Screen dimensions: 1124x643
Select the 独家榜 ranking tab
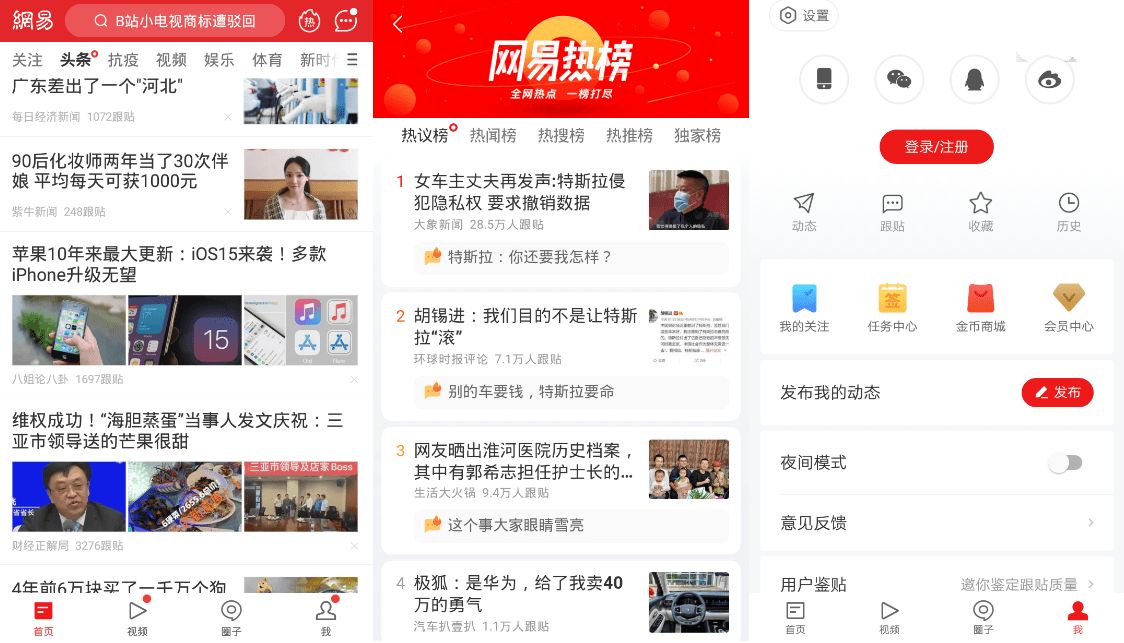point(697,136)
